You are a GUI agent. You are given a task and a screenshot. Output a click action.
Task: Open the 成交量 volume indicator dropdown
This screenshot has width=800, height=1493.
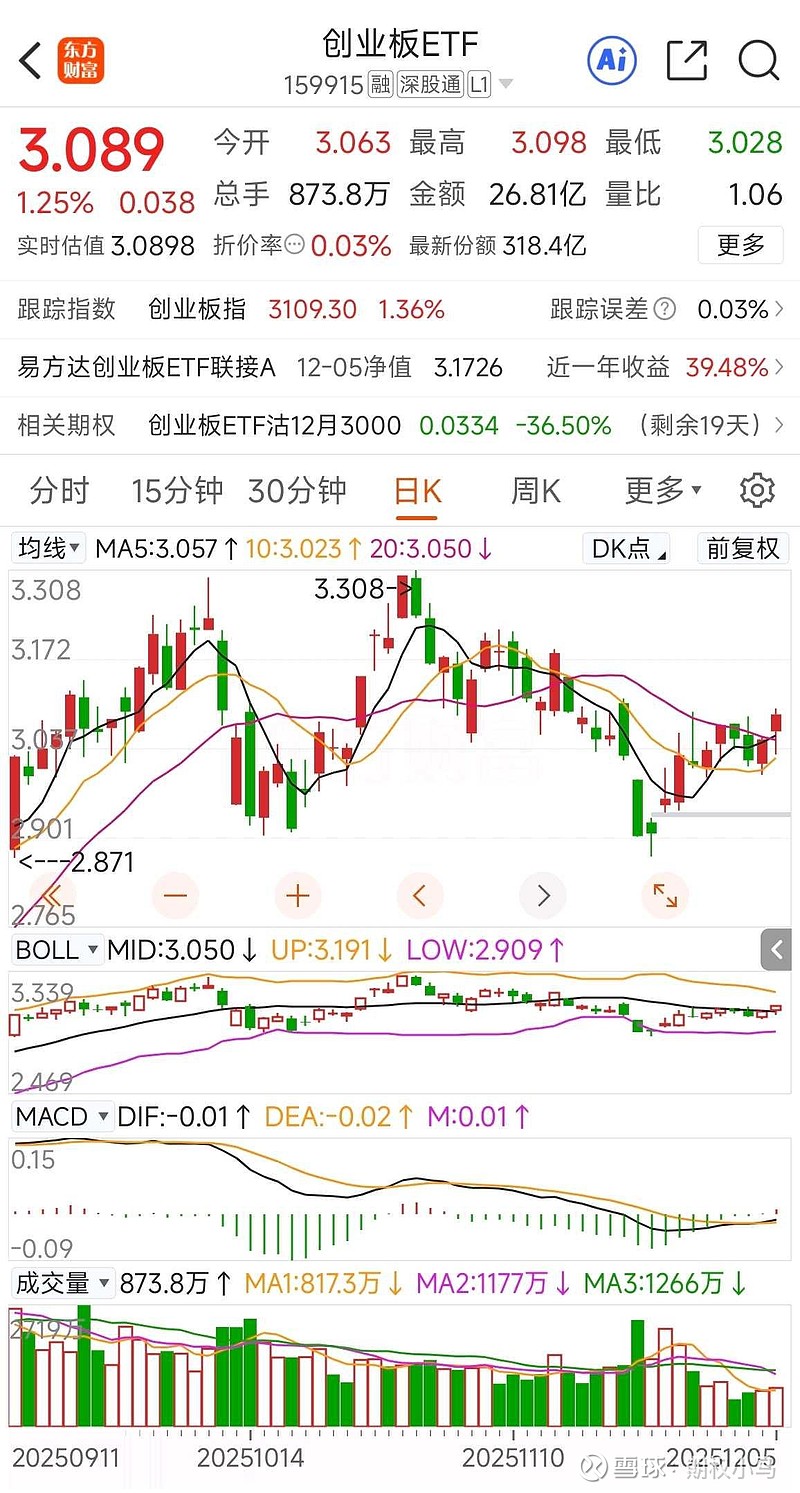[x=62, y=1284]
